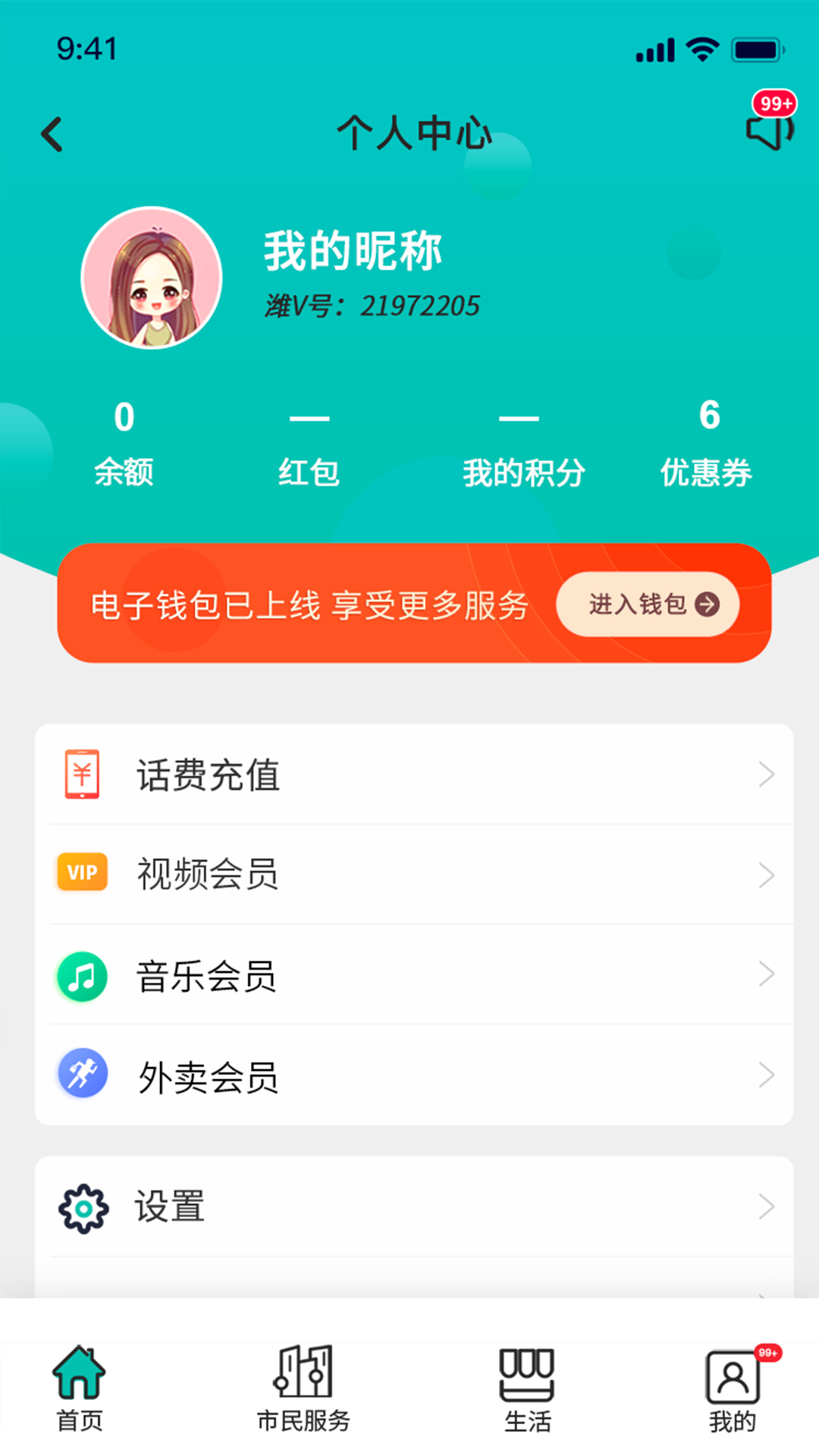Open the 设置 gear icon
819x1456 pixels.
83,1206
